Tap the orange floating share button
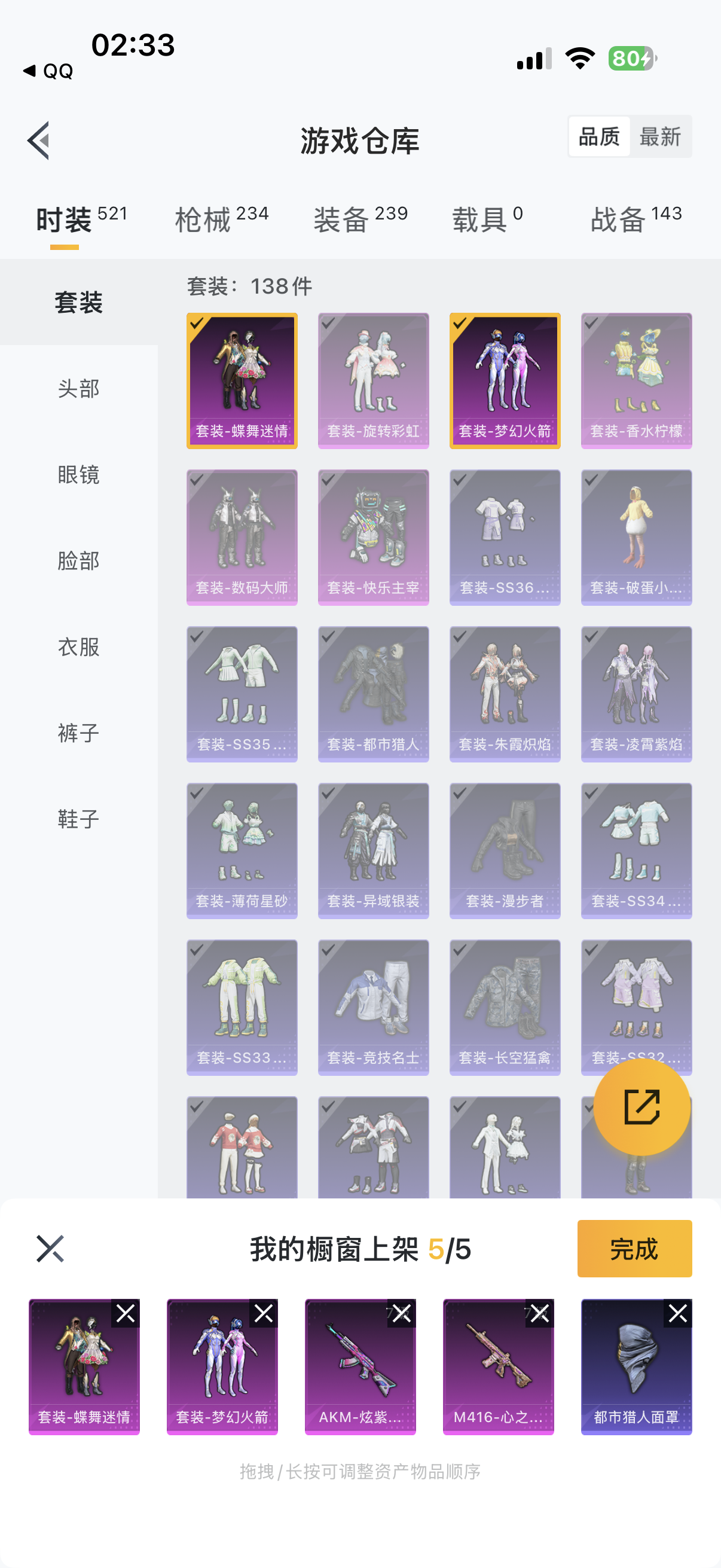This screenshot has width=721, height=1568. [x=642, y=1106]
